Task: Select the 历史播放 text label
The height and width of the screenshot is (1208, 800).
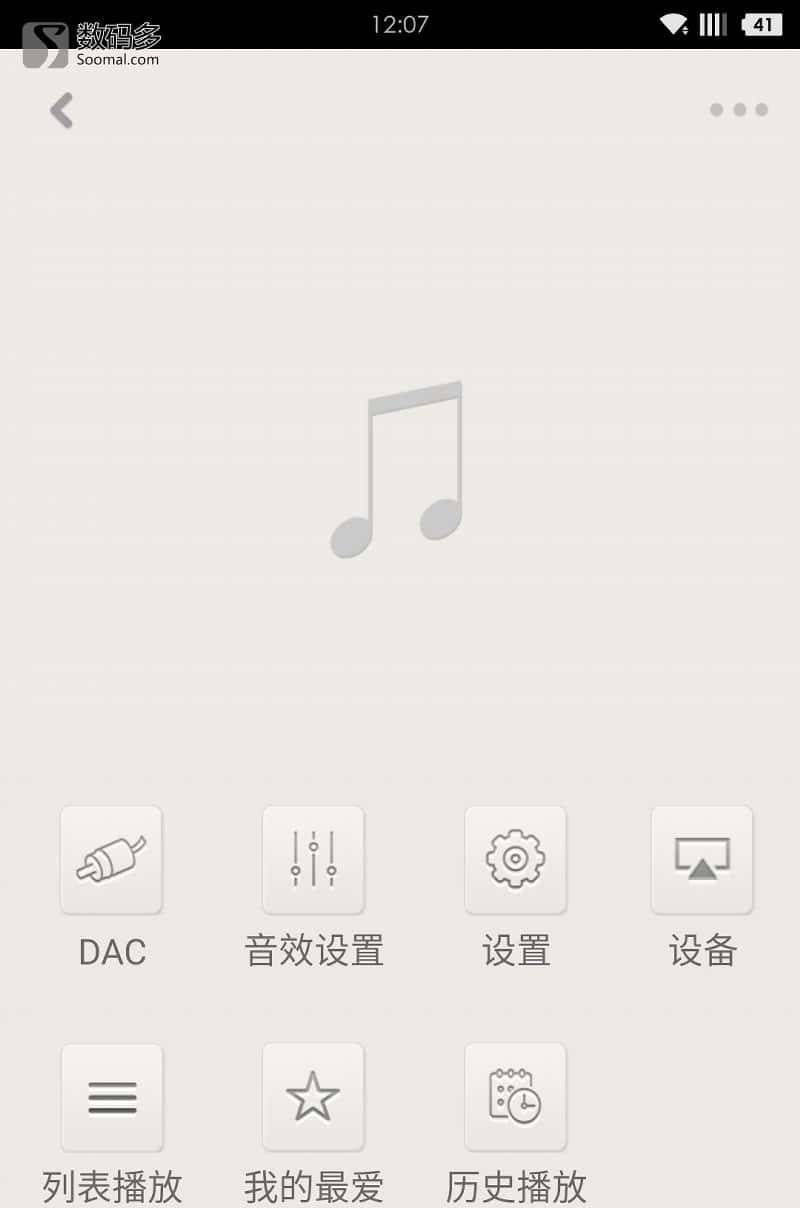Action: pyautogui.click(x=513, y=1188)
